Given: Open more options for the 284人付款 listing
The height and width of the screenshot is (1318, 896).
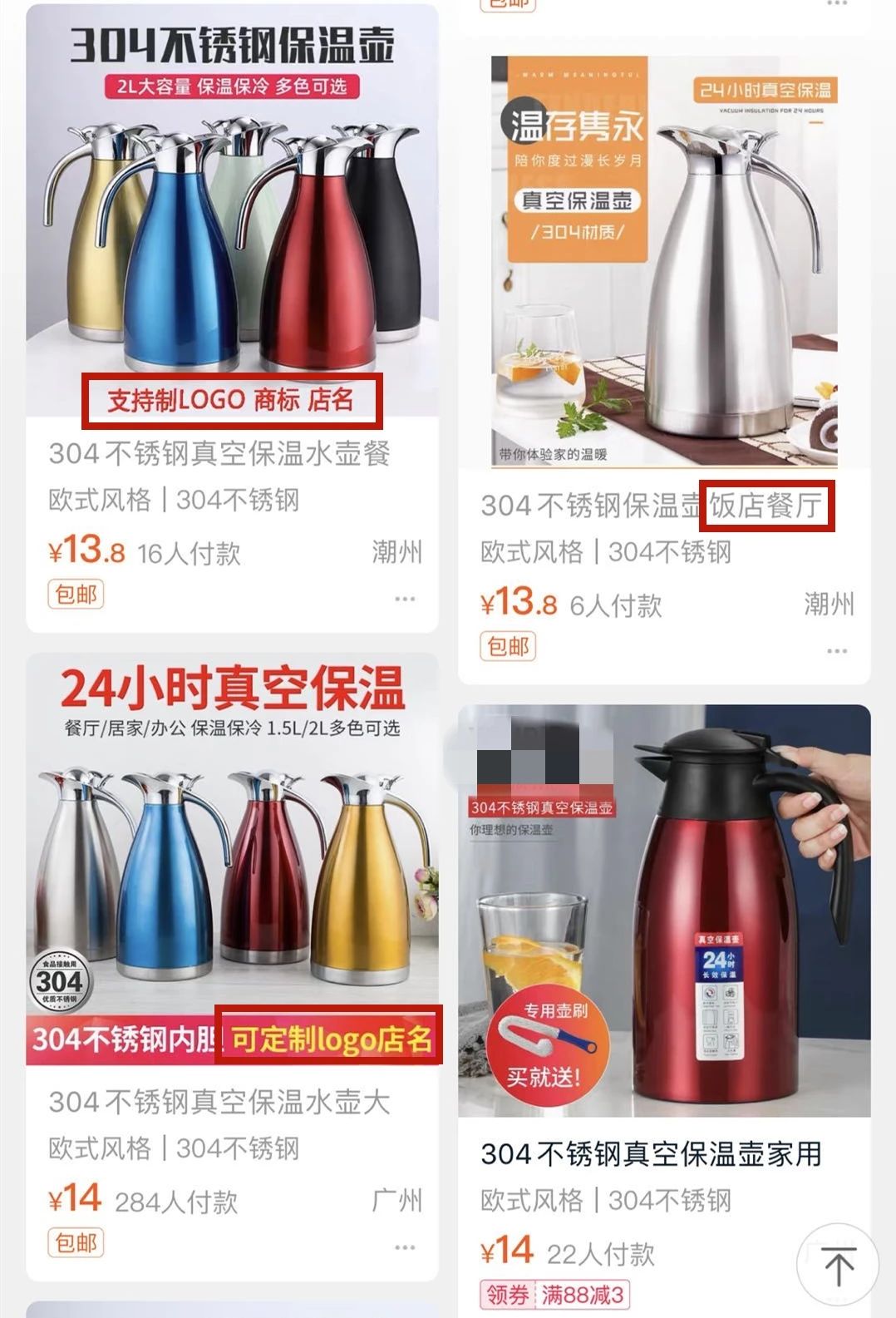Looking at the screenshot, I should (405, 1247).
